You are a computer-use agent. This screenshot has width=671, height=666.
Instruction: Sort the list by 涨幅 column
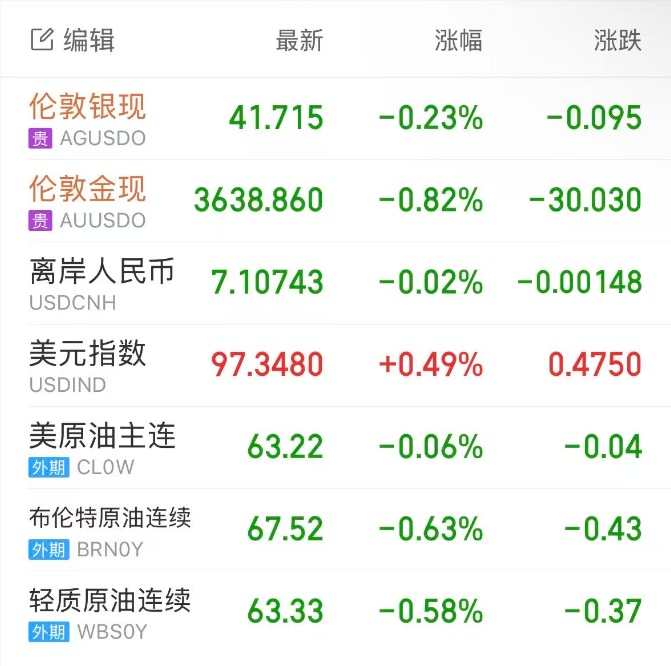[459, 40]
